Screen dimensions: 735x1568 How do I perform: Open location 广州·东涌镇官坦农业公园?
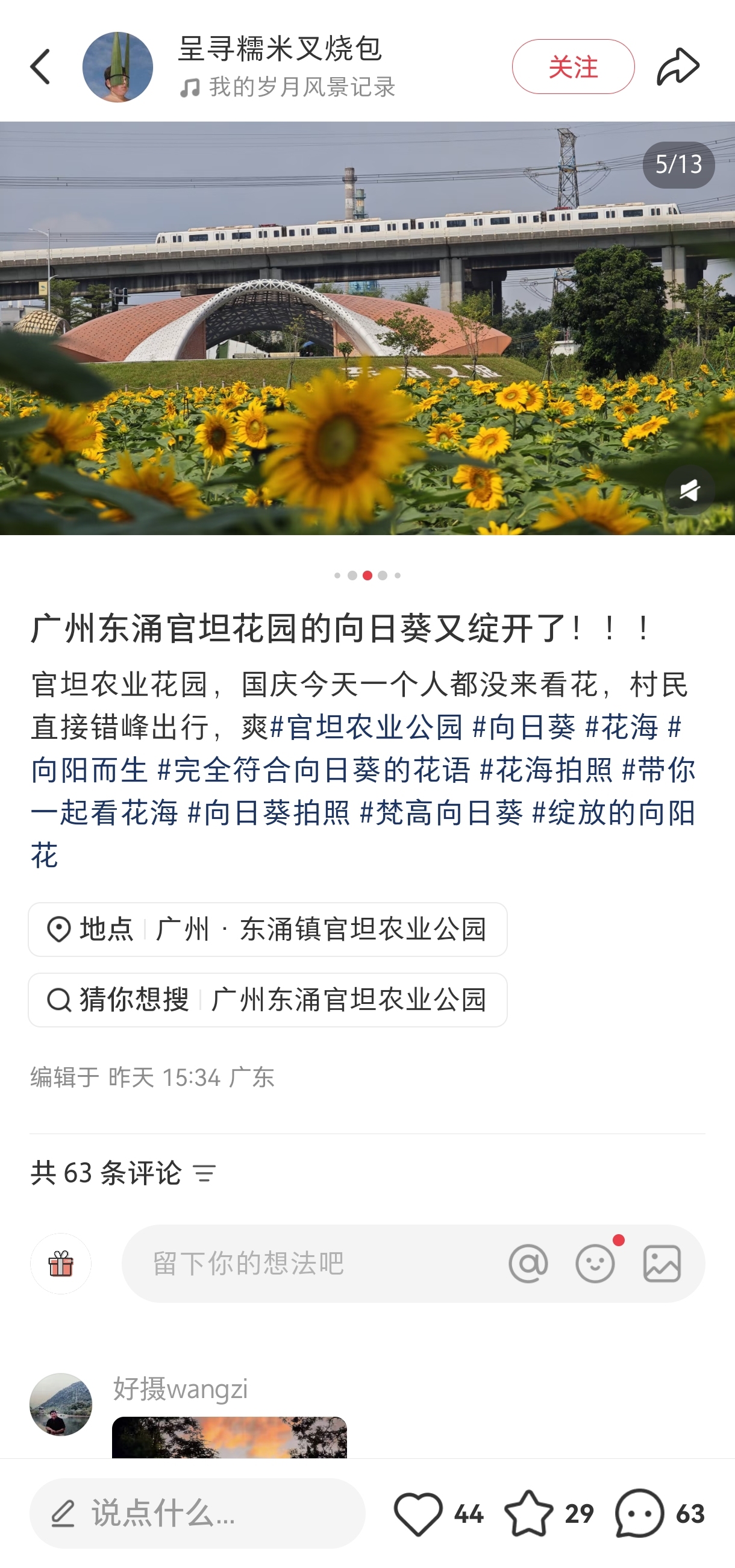click(x=267, y=929)
